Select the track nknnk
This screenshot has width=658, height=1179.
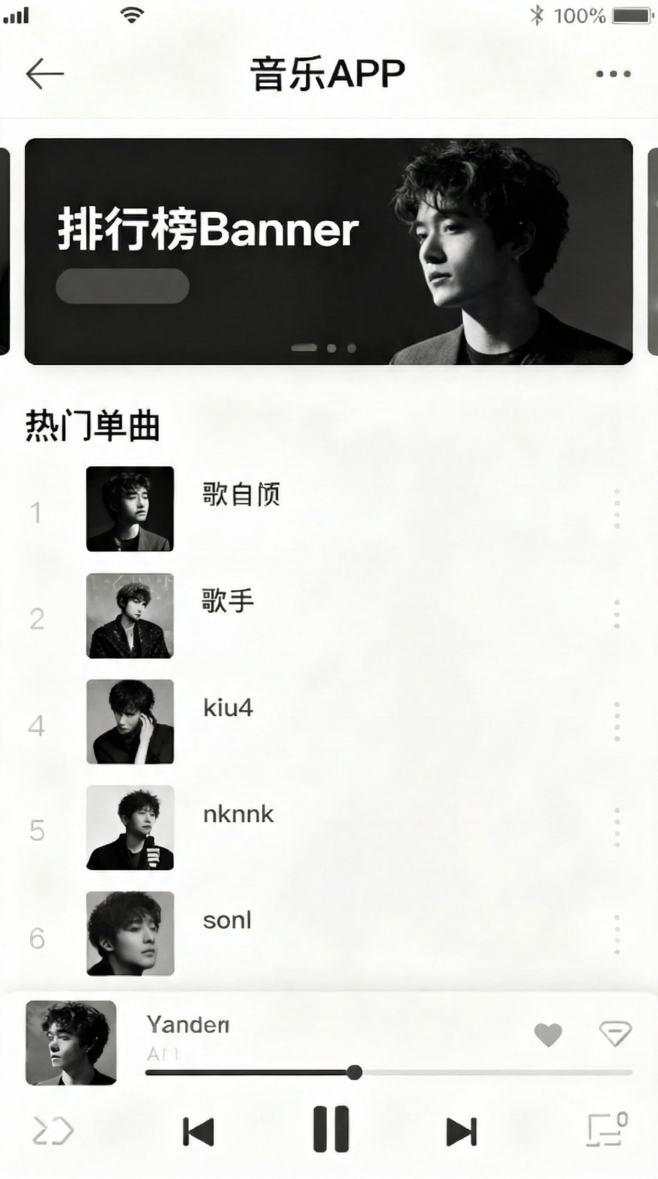238,814
